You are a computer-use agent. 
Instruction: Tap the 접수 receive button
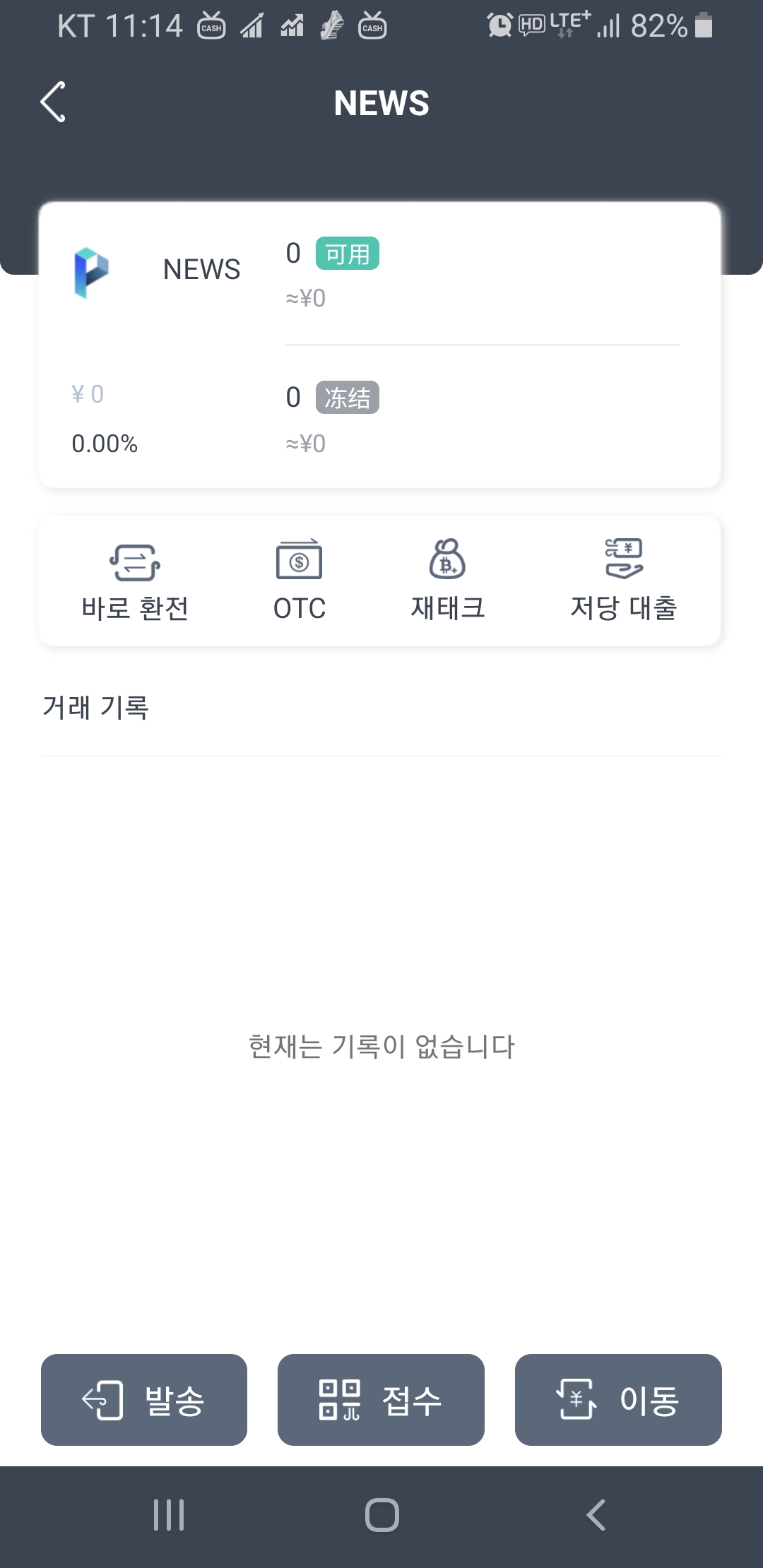381,1400
